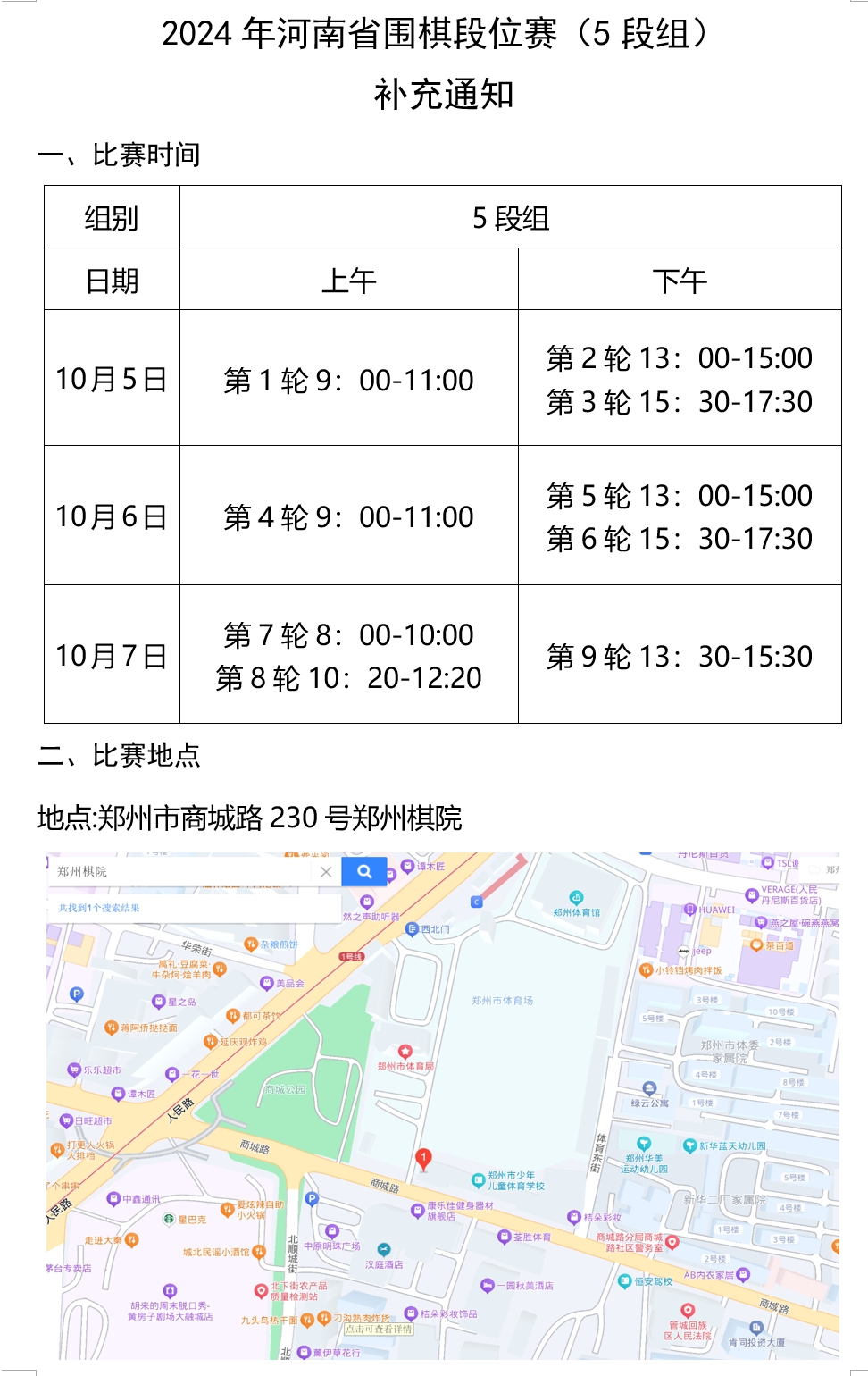Click the 乐乐超市 supermarket icon
This screenshot has height=1376, width=868.
click(x=73, y=1069)
